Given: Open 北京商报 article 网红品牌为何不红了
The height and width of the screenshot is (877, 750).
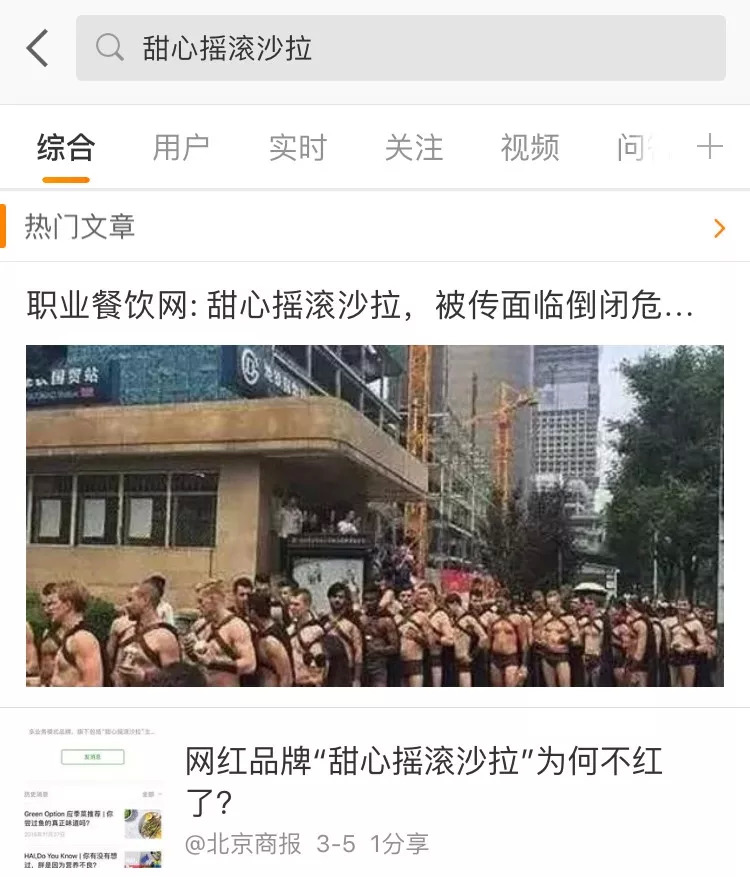Looking at the screenshot, I should pyautogui.click(x=424, y=780).
